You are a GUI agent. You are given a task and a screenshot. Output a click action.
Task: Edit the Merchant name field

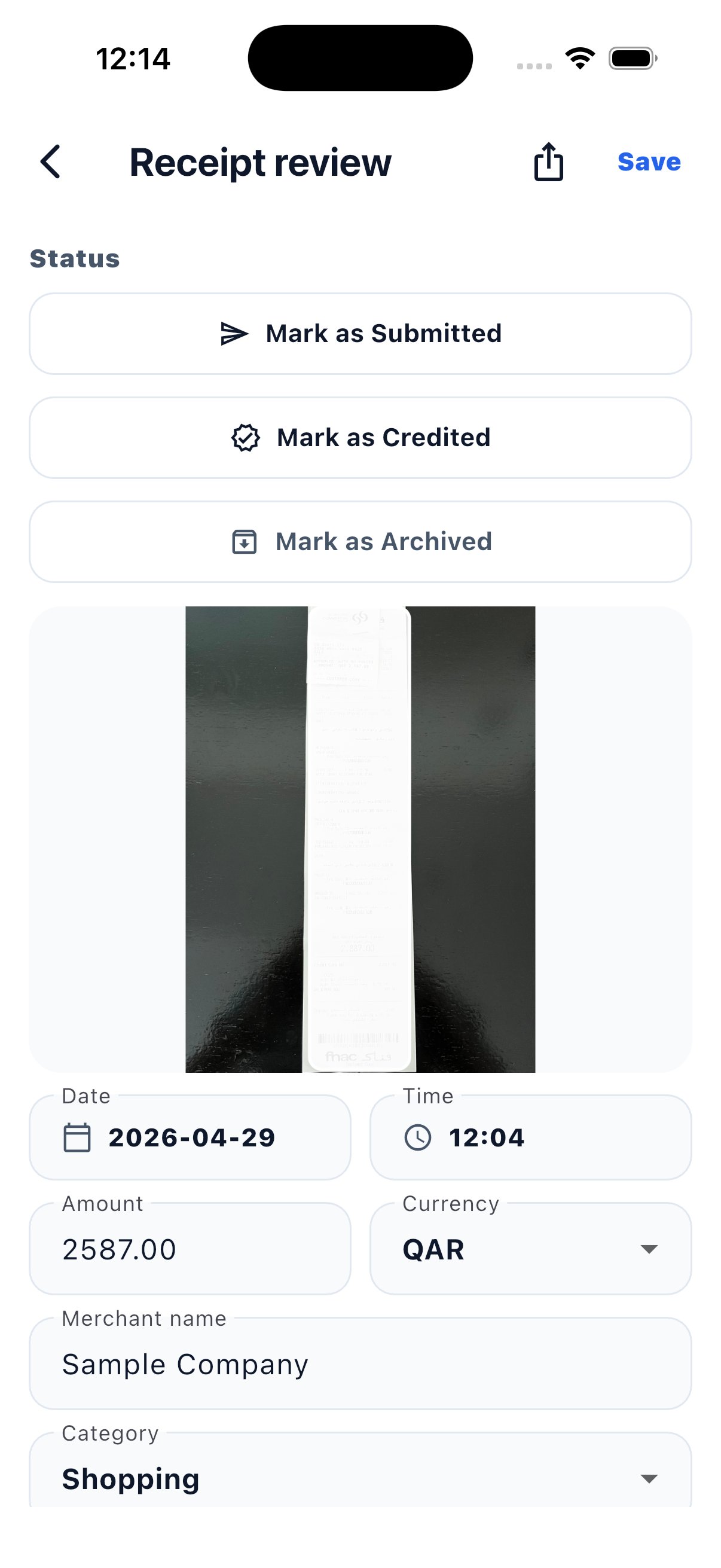click(360, 1364)
